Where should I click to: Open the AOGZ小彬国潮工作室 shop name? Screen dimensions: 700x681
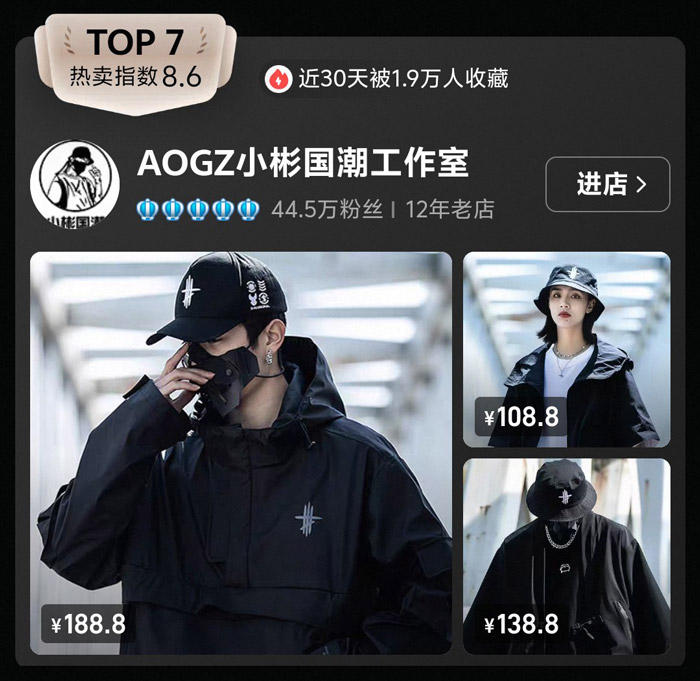pyautogui.click(x=301, y=163)
